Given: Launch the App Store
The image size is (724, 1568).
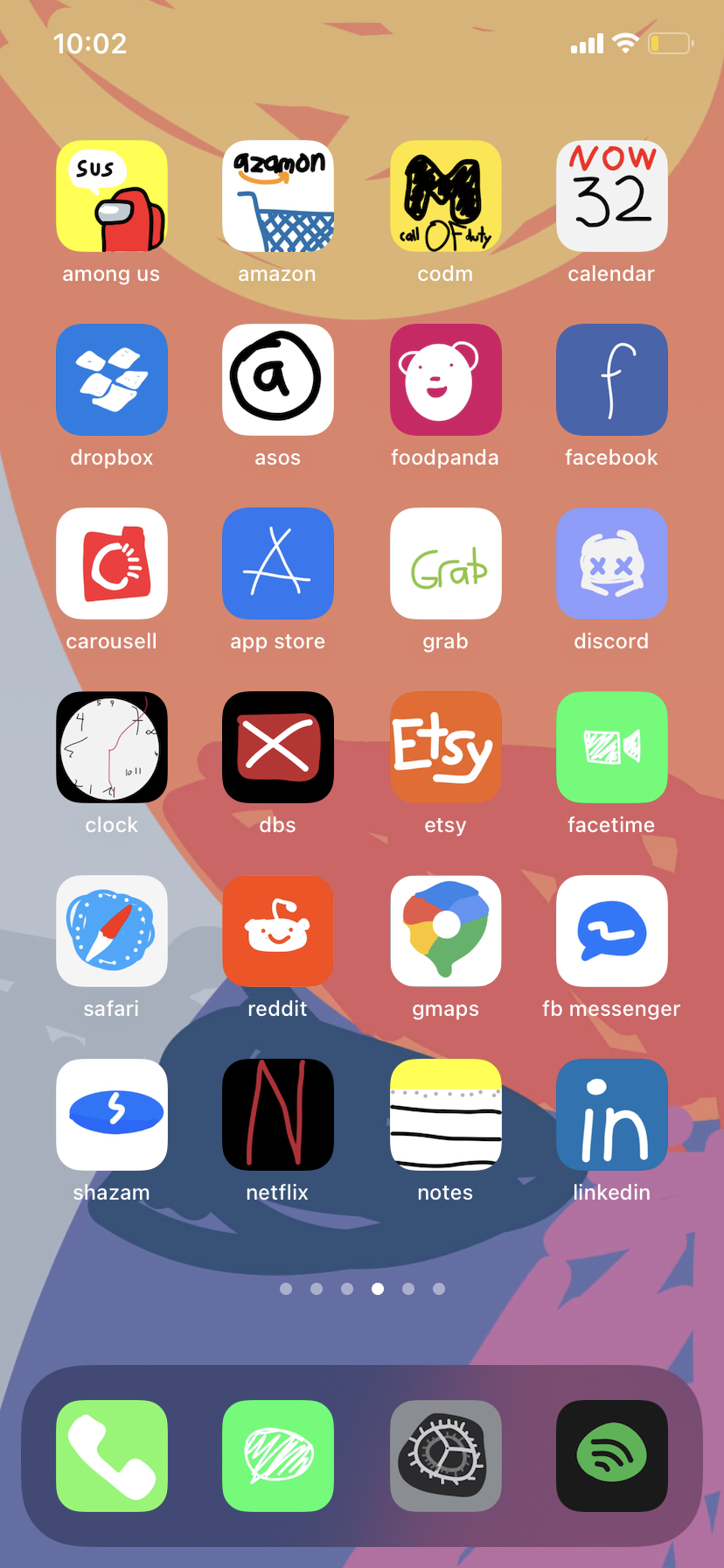Looking at the screenshot, I should (x=278, y=563).
